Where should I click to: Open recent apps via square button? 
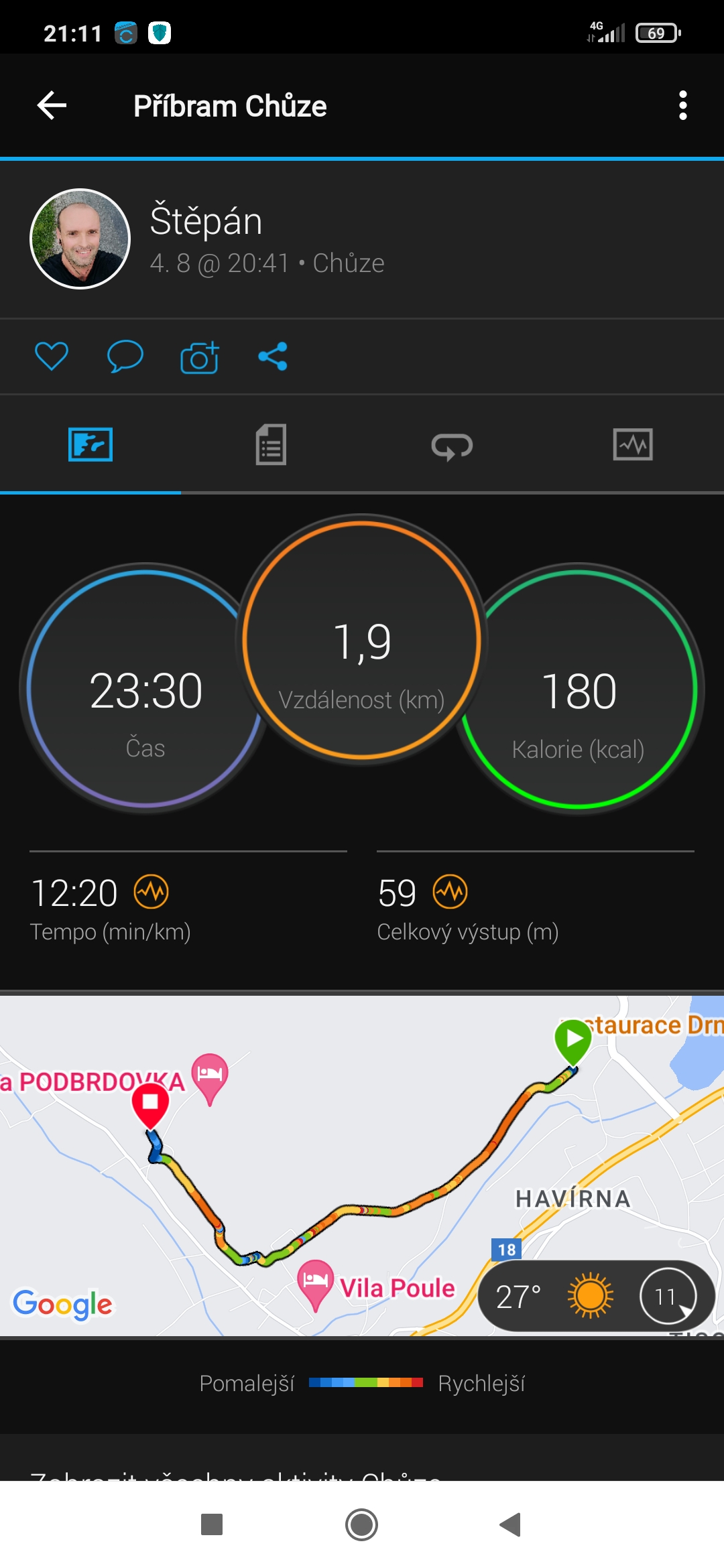[x=212, y=1525]
